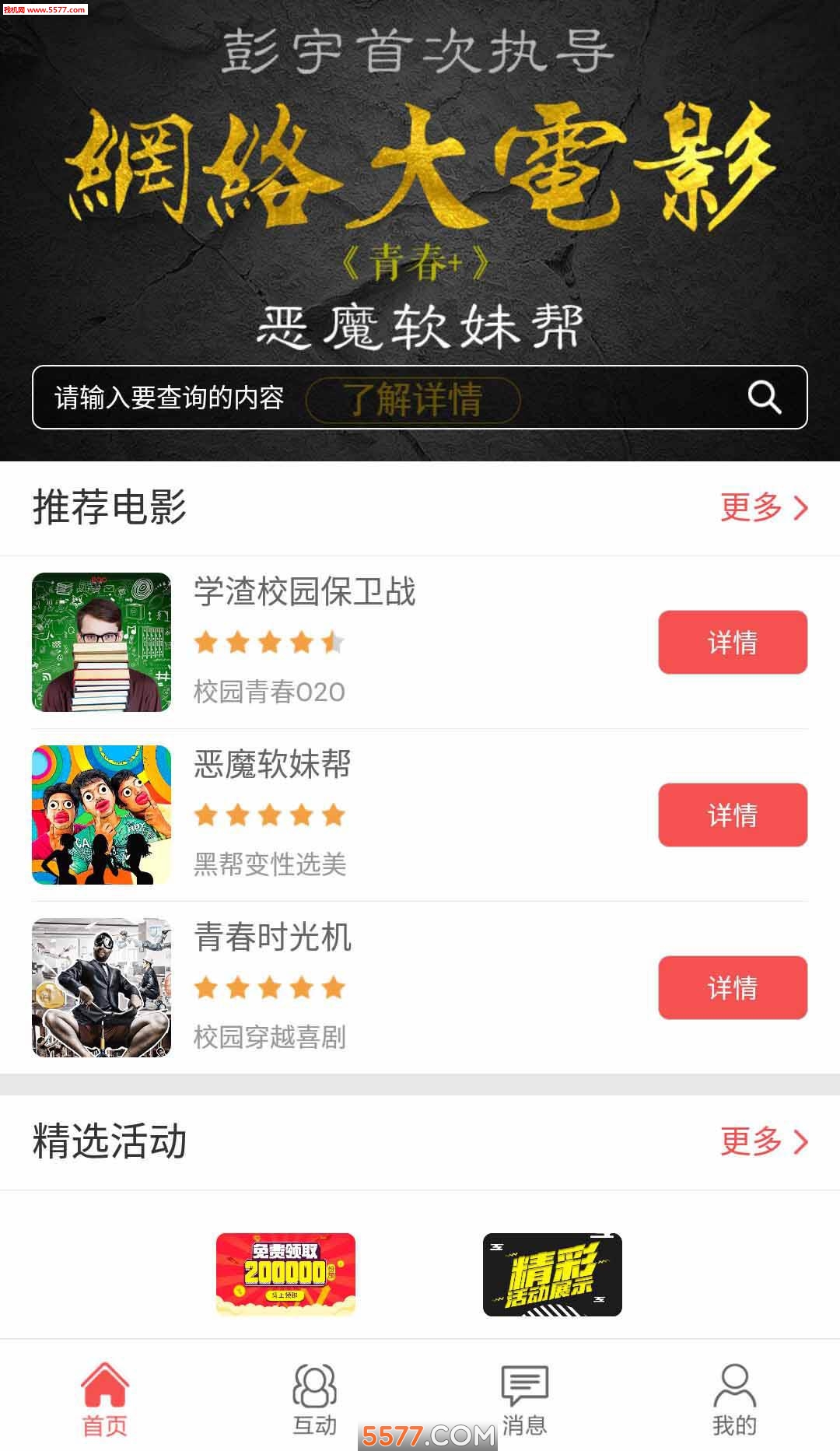Tap the chevron next to 精选活动 更多
This screenshot has height=1451, width=840.
pyautogui.click(x=802, y=1141)
